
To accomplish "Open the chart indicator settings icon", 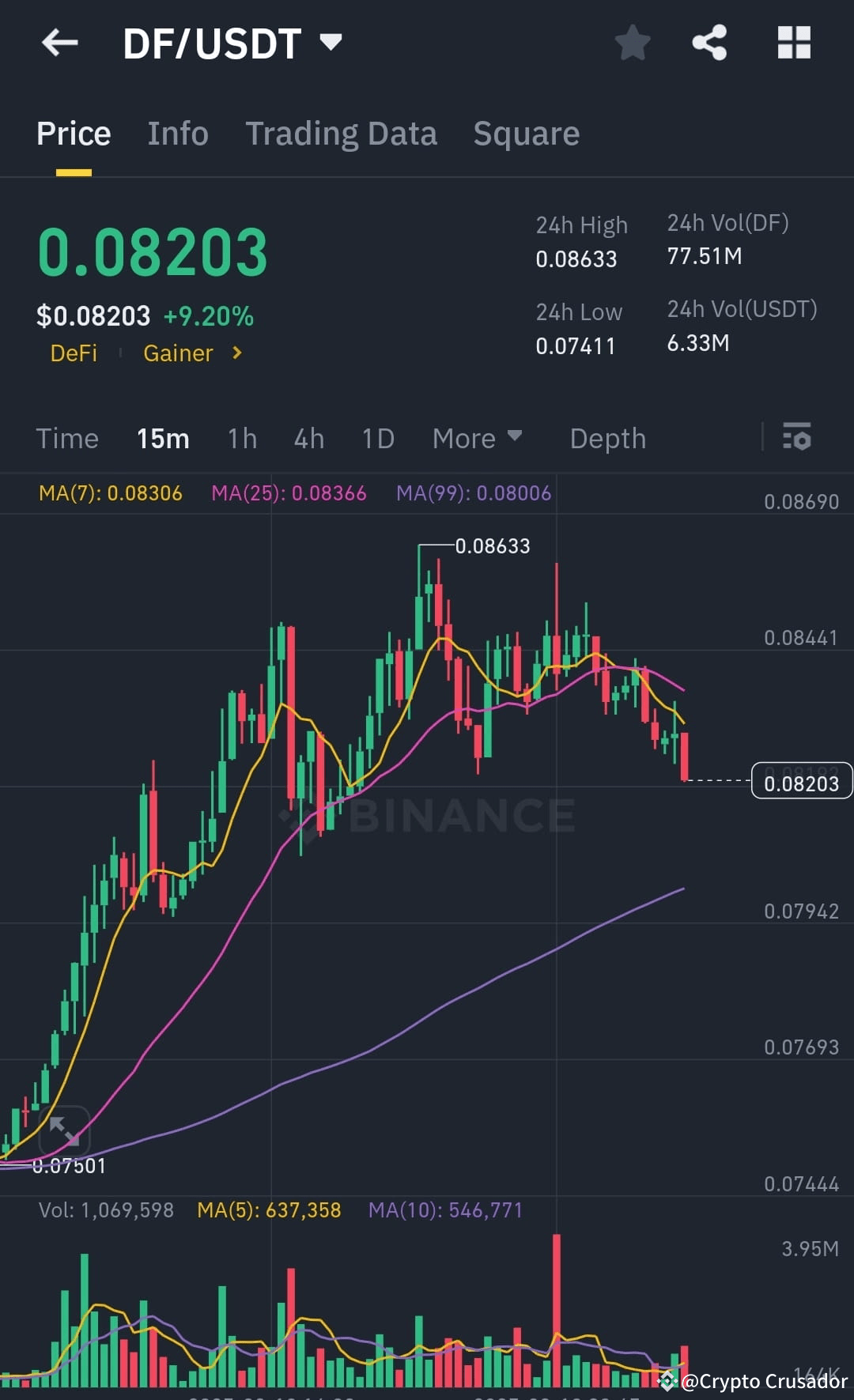I will [797, 438].
